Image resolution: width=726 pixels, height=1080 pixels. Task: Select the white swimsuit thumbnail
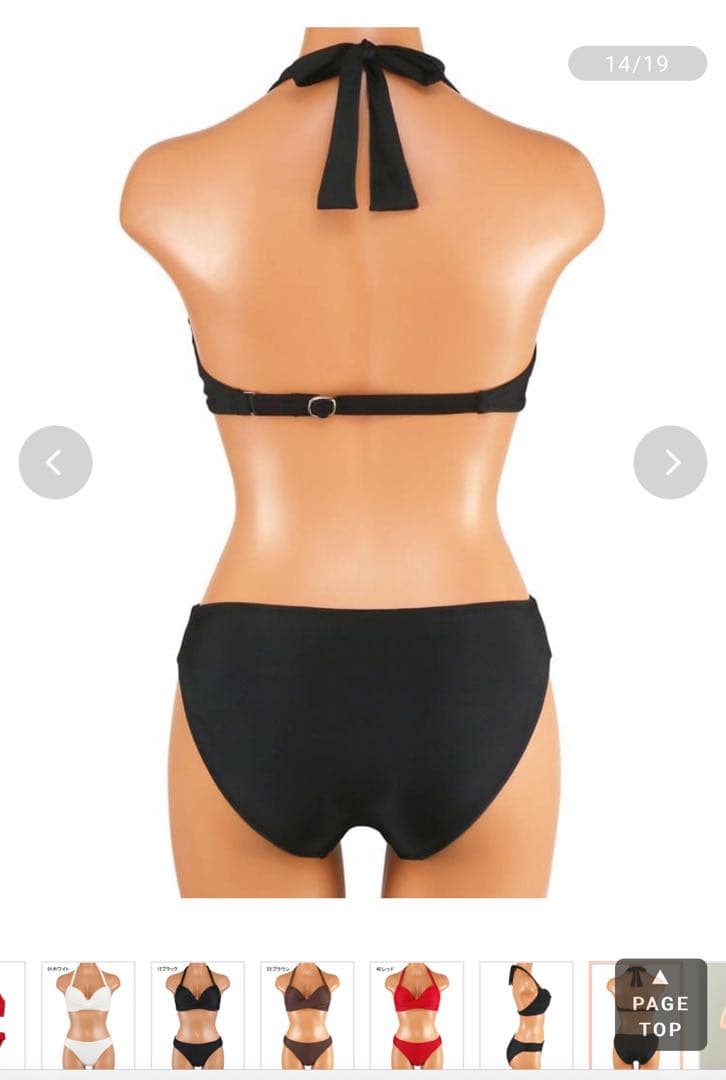click(x=88, y=1015)
